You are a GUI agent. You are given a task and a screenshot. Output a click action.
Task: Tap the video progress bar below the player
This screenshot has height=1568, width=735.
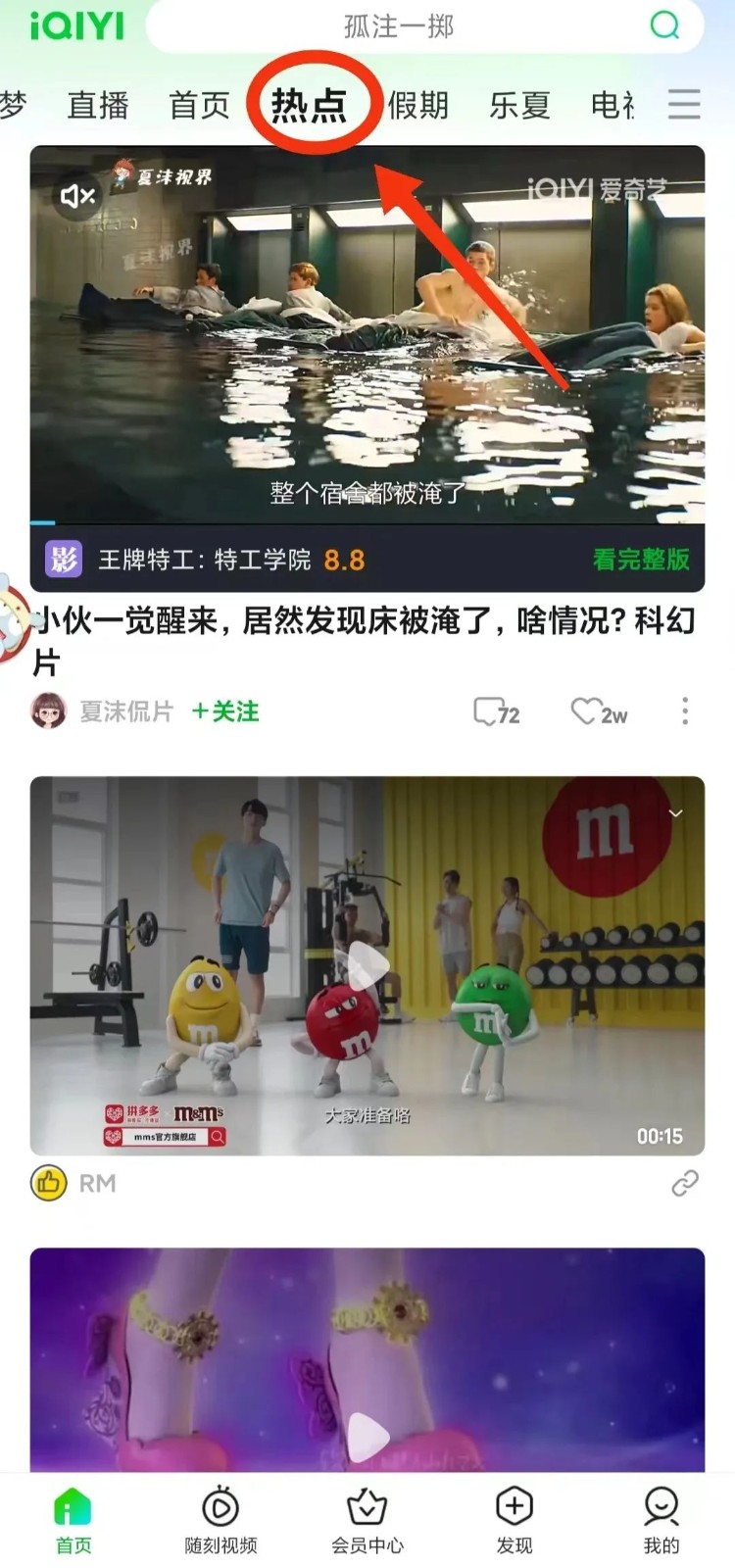(x=367, y=523)
